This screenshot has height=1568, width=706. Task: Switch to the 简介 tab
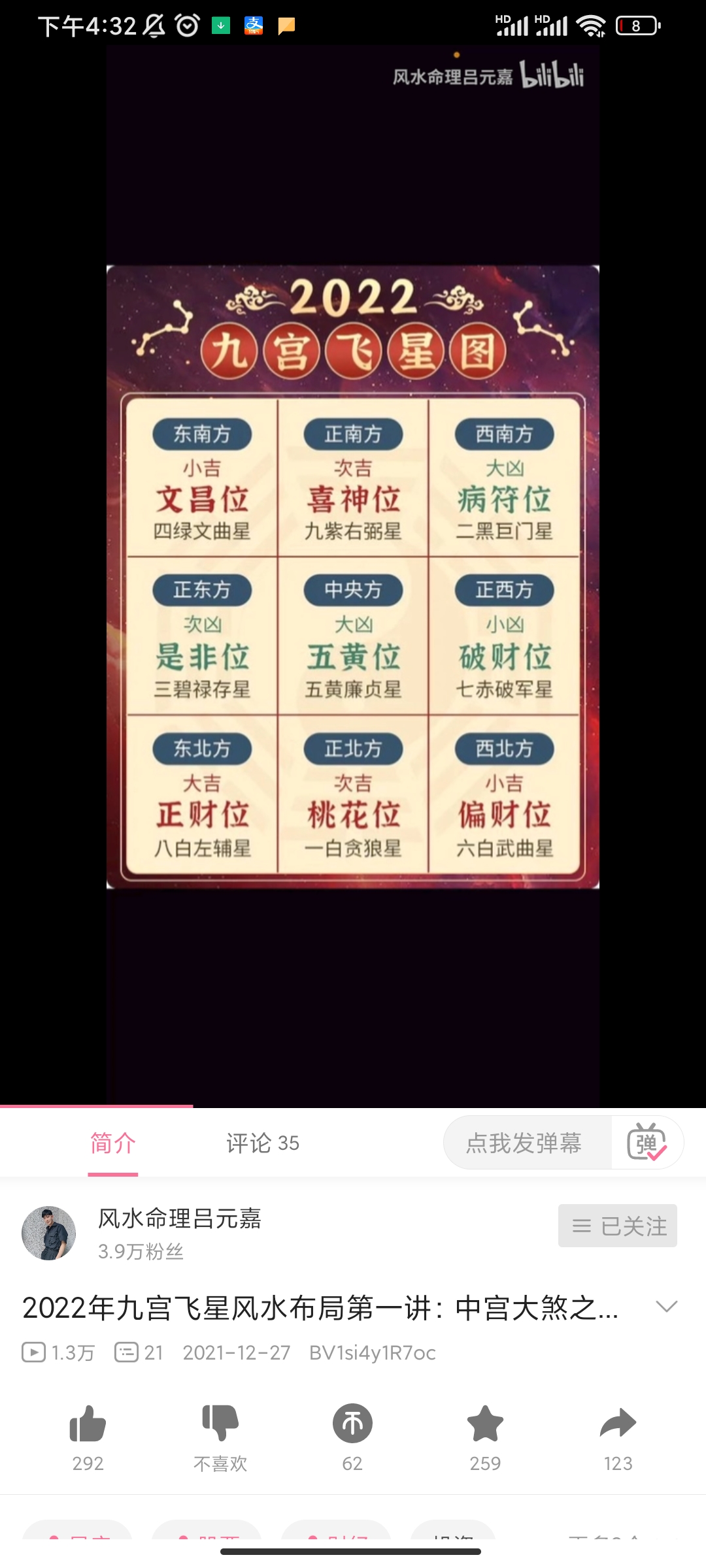[112, 1143]
